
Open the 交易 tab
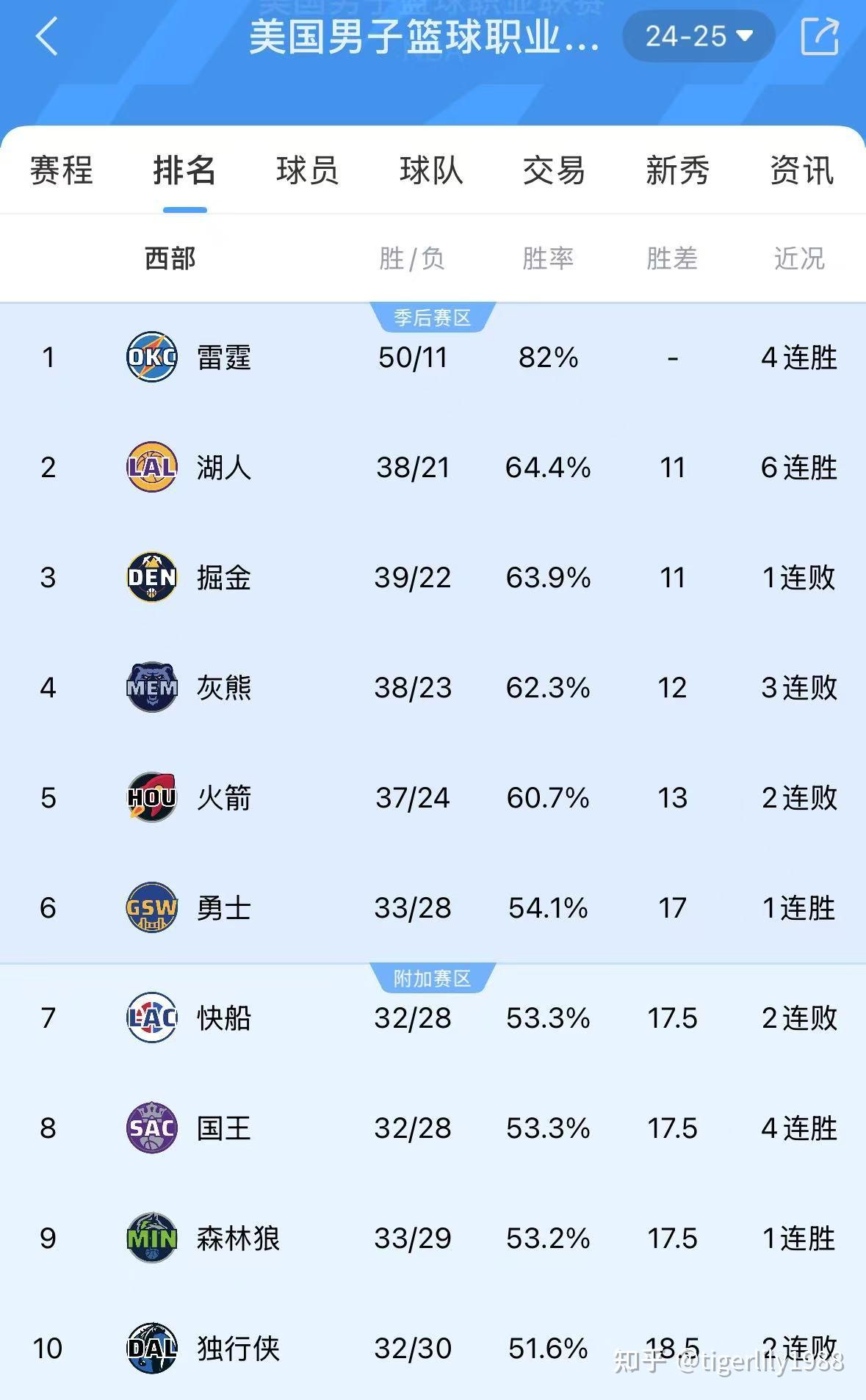(553, 170)
